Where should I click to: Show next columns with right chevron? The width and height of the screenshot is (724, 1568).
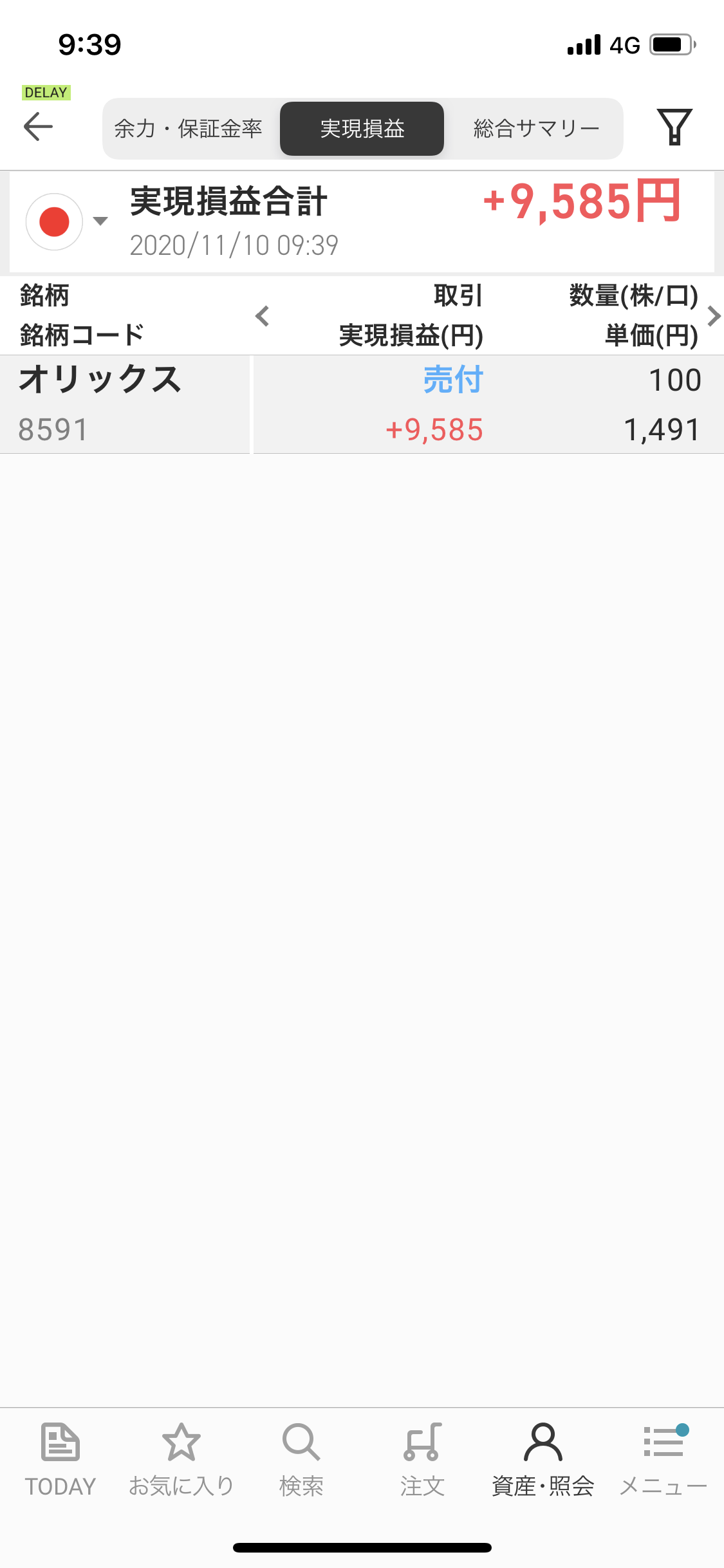[713, 316]
